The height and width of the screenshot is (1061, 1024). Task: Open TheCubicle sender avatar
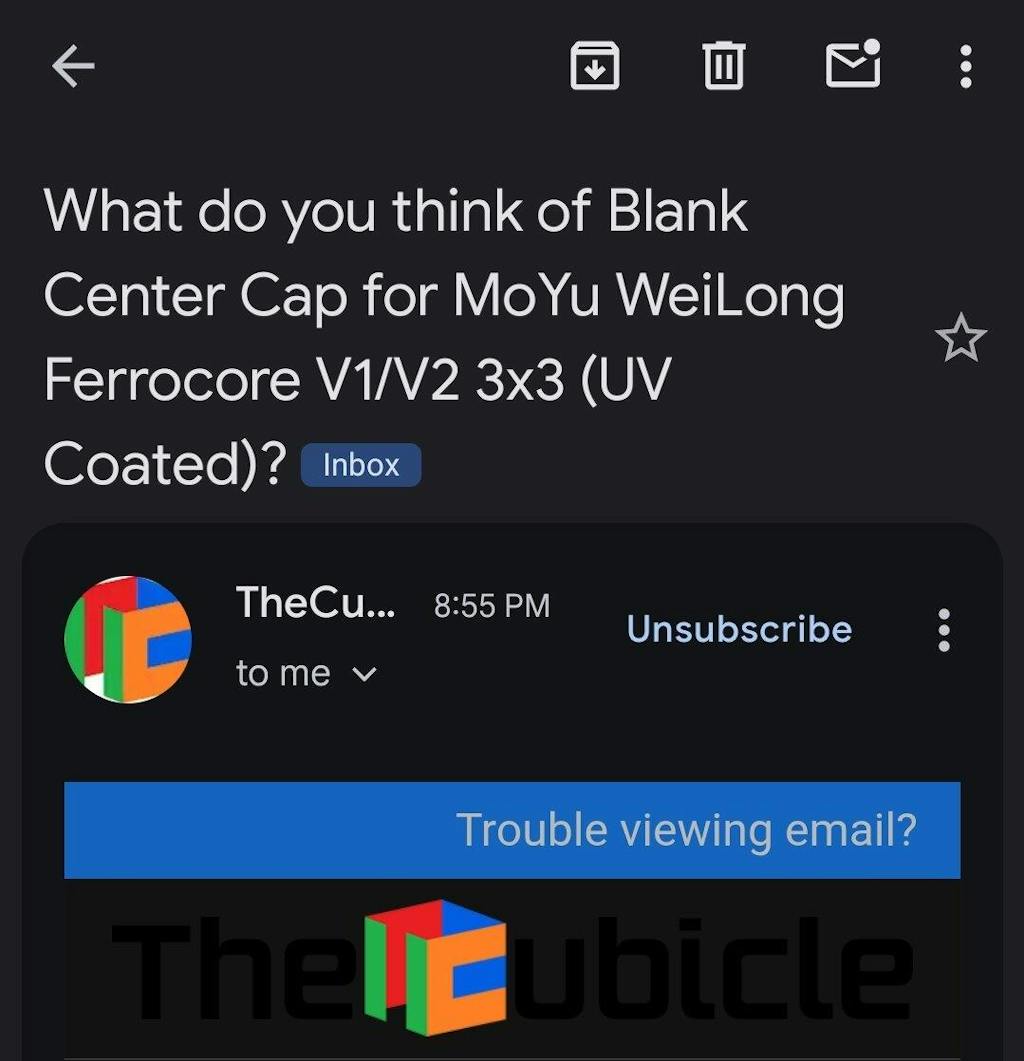point(128,639)
